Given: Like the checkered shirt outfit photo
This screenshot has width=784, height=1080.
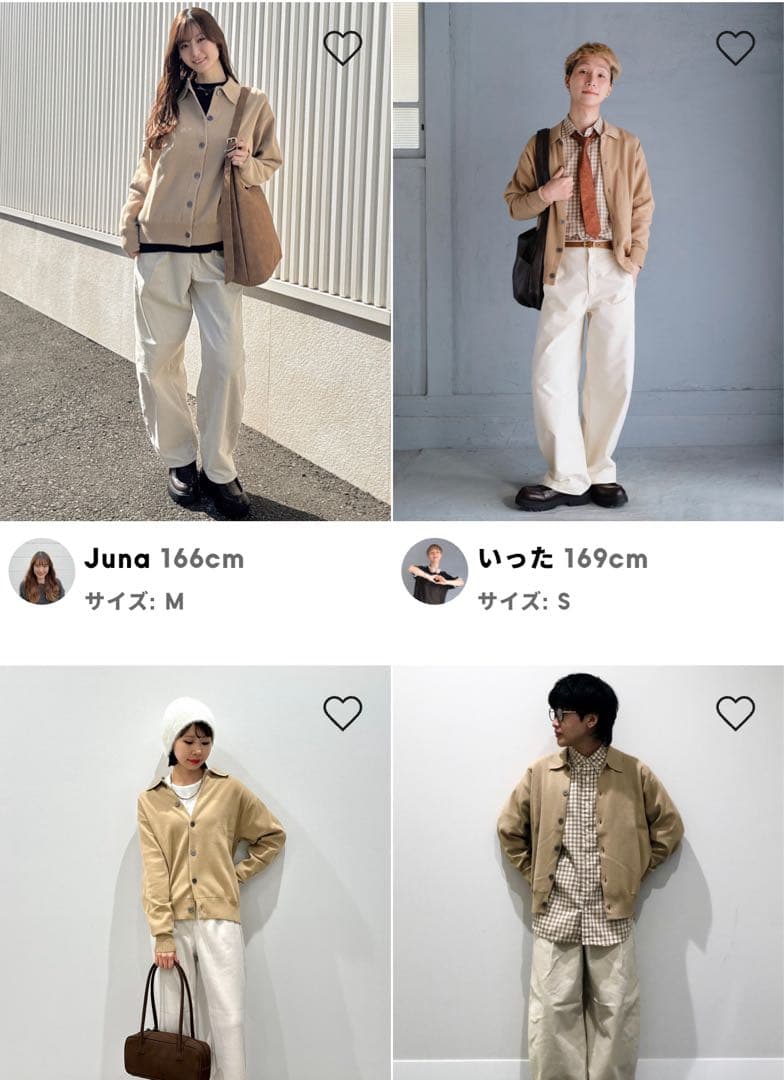Looking at the screenshot, I should coord(735,713).
